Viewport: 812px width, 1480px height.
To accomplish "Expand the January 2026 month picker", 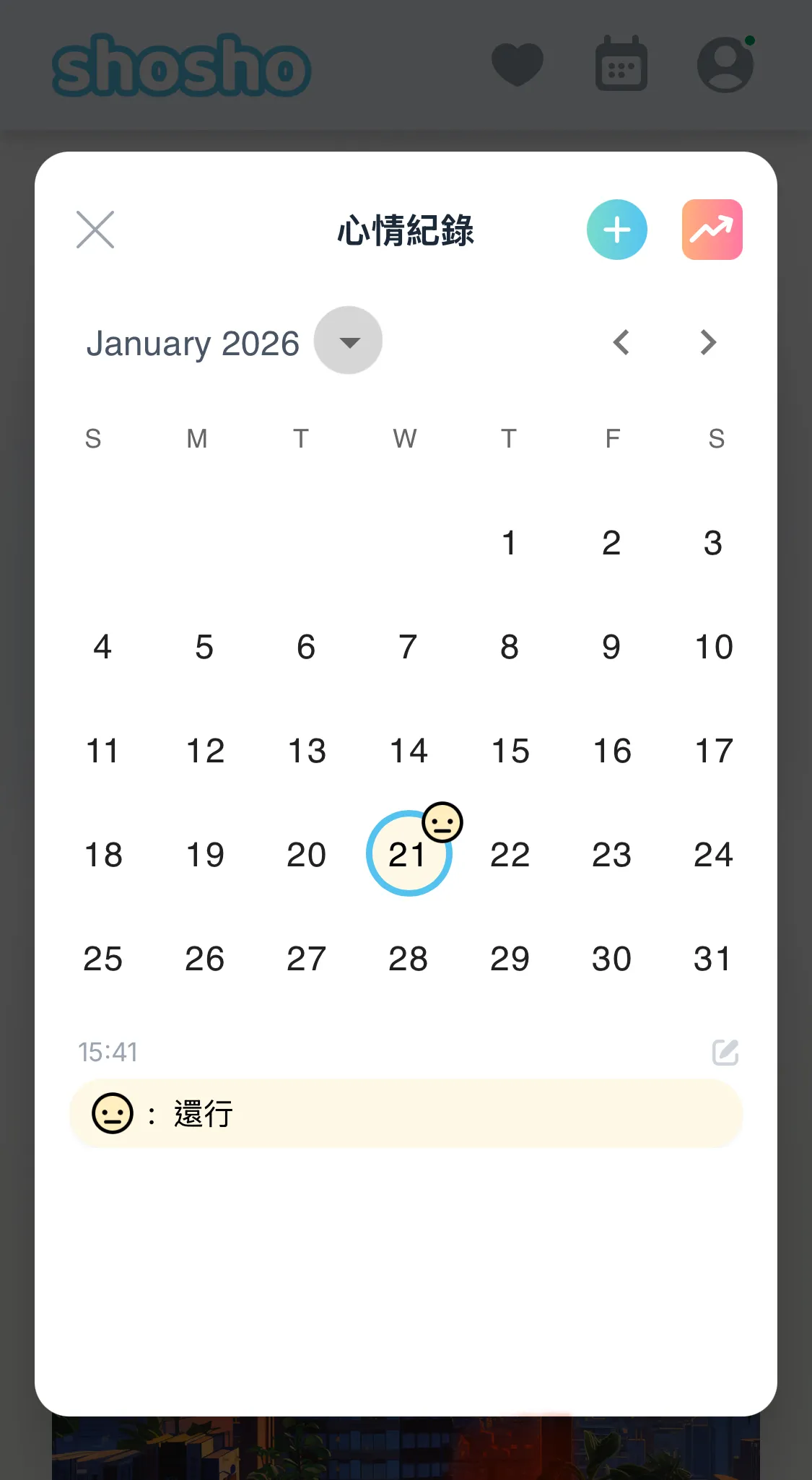I will pos(348,341).
